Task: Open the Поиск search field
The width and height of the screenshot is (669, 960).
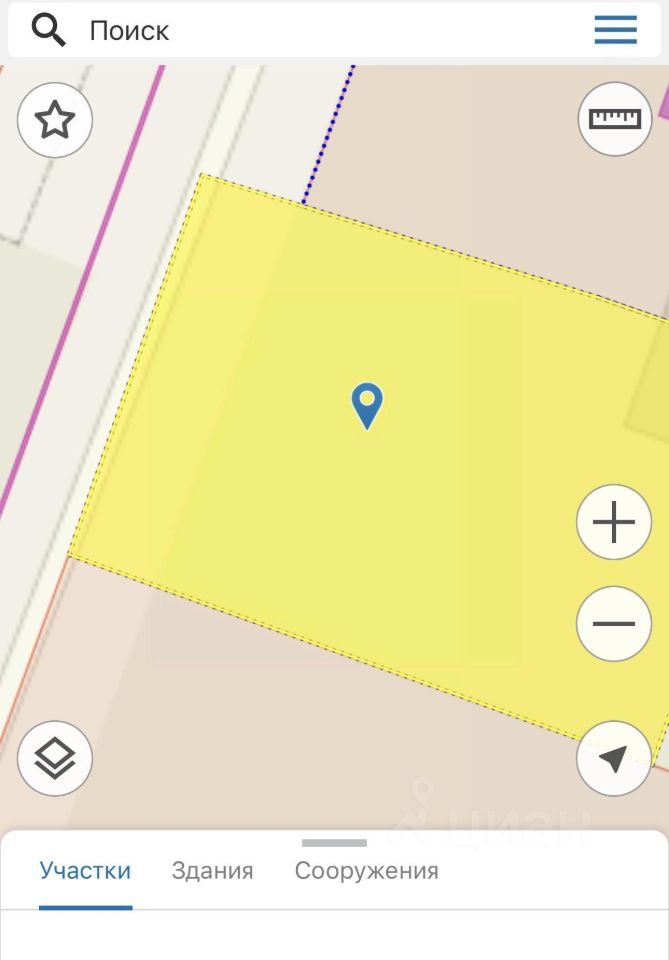Action: click(300, 31)
